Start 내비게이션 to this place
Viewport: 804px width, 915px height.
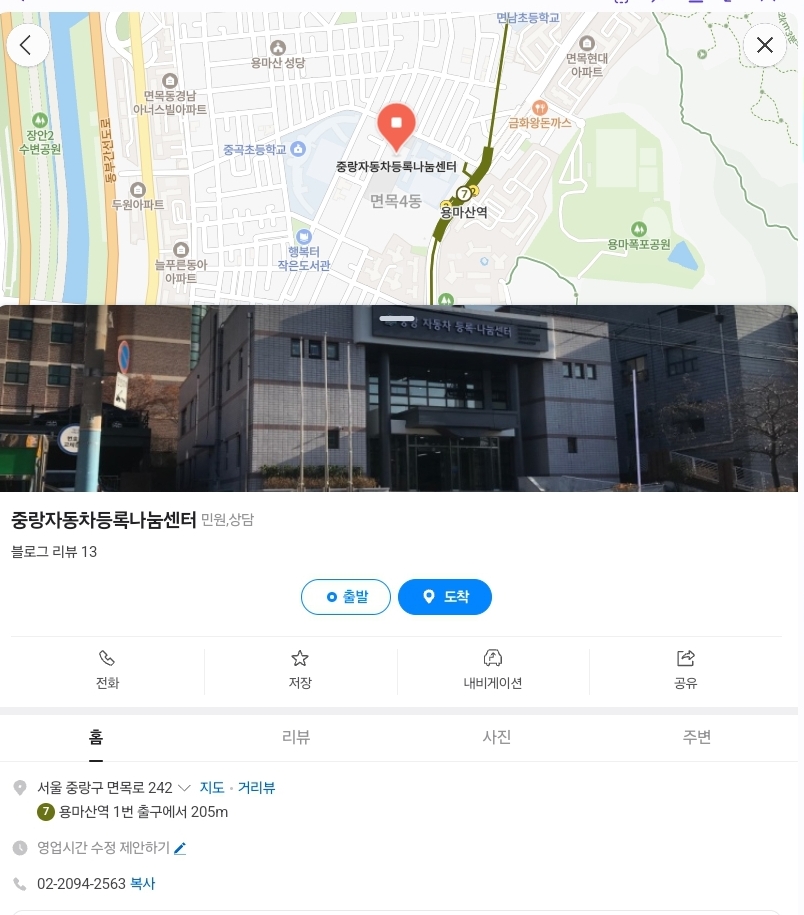(492, 670)
